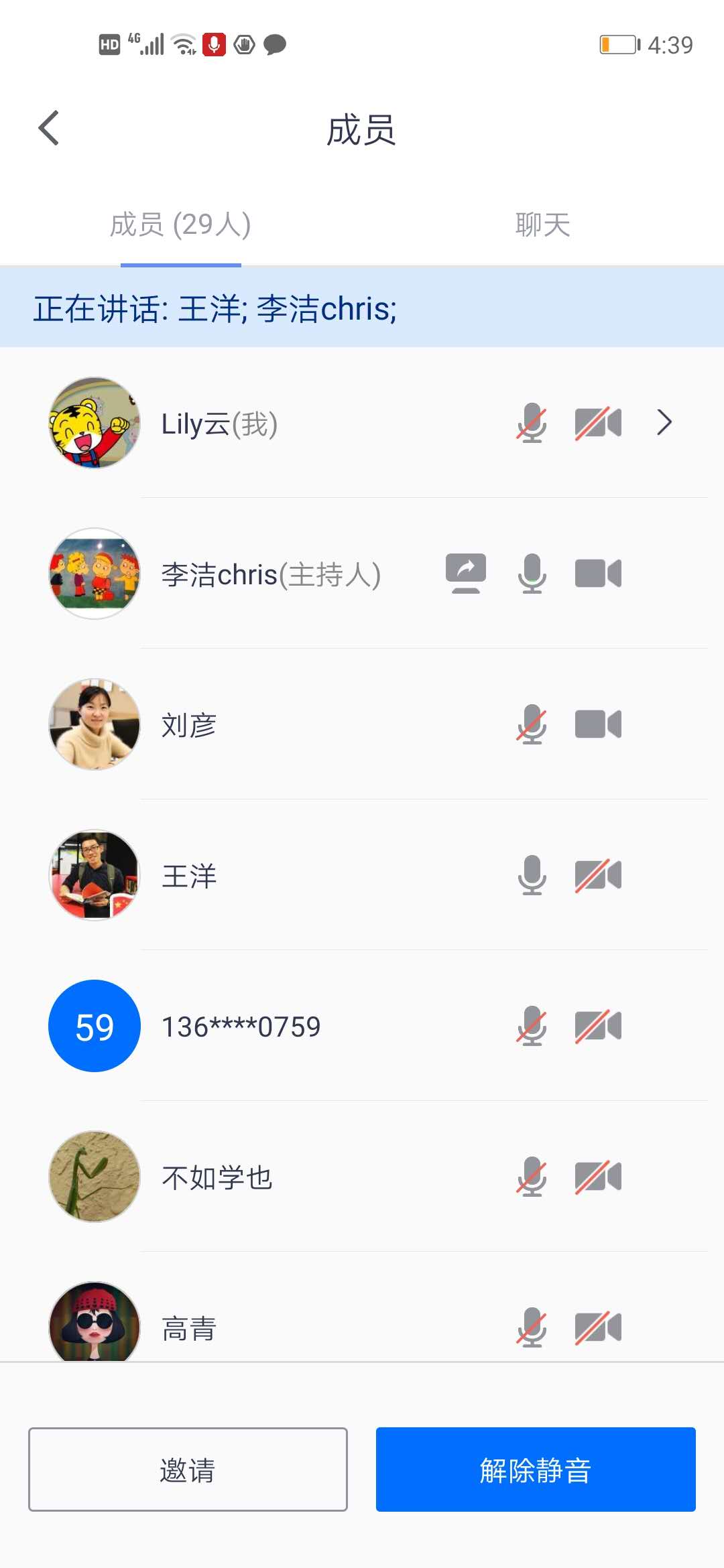
Task: Tap the 邀请 button to invite members
Action: pyautogui.click(x=188, y=1469)
